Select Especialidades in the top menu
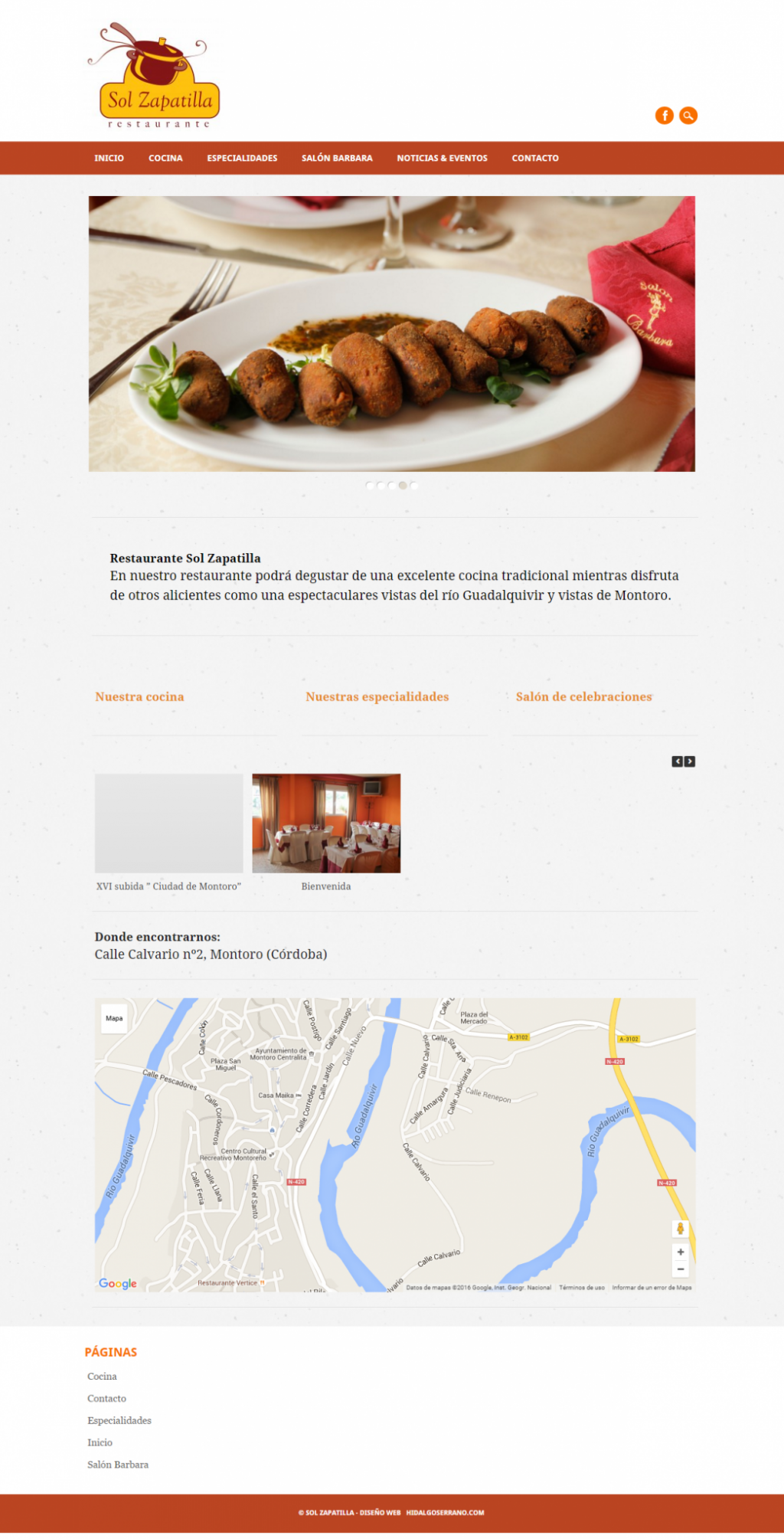This screenshot has height=1539, width=784. 242,159
